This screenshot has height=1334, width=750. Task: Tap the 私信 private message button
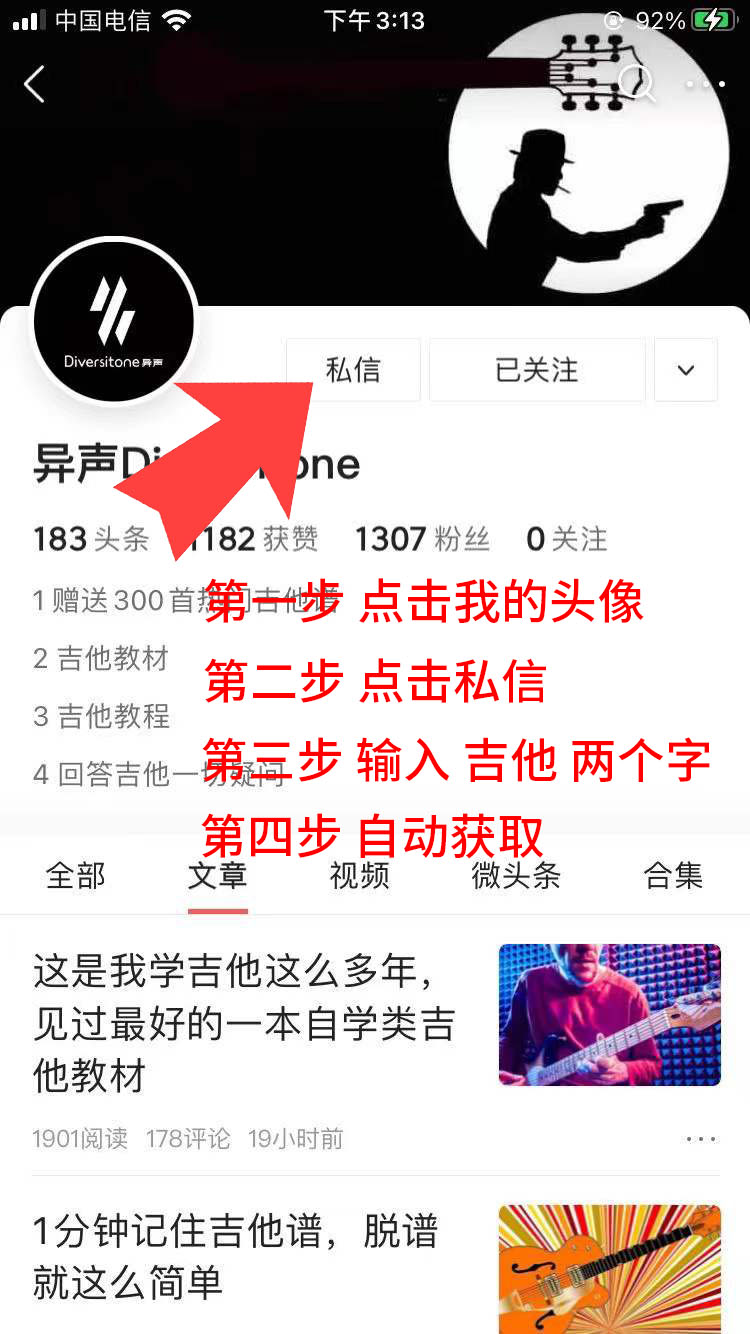(x=352, y=370)
